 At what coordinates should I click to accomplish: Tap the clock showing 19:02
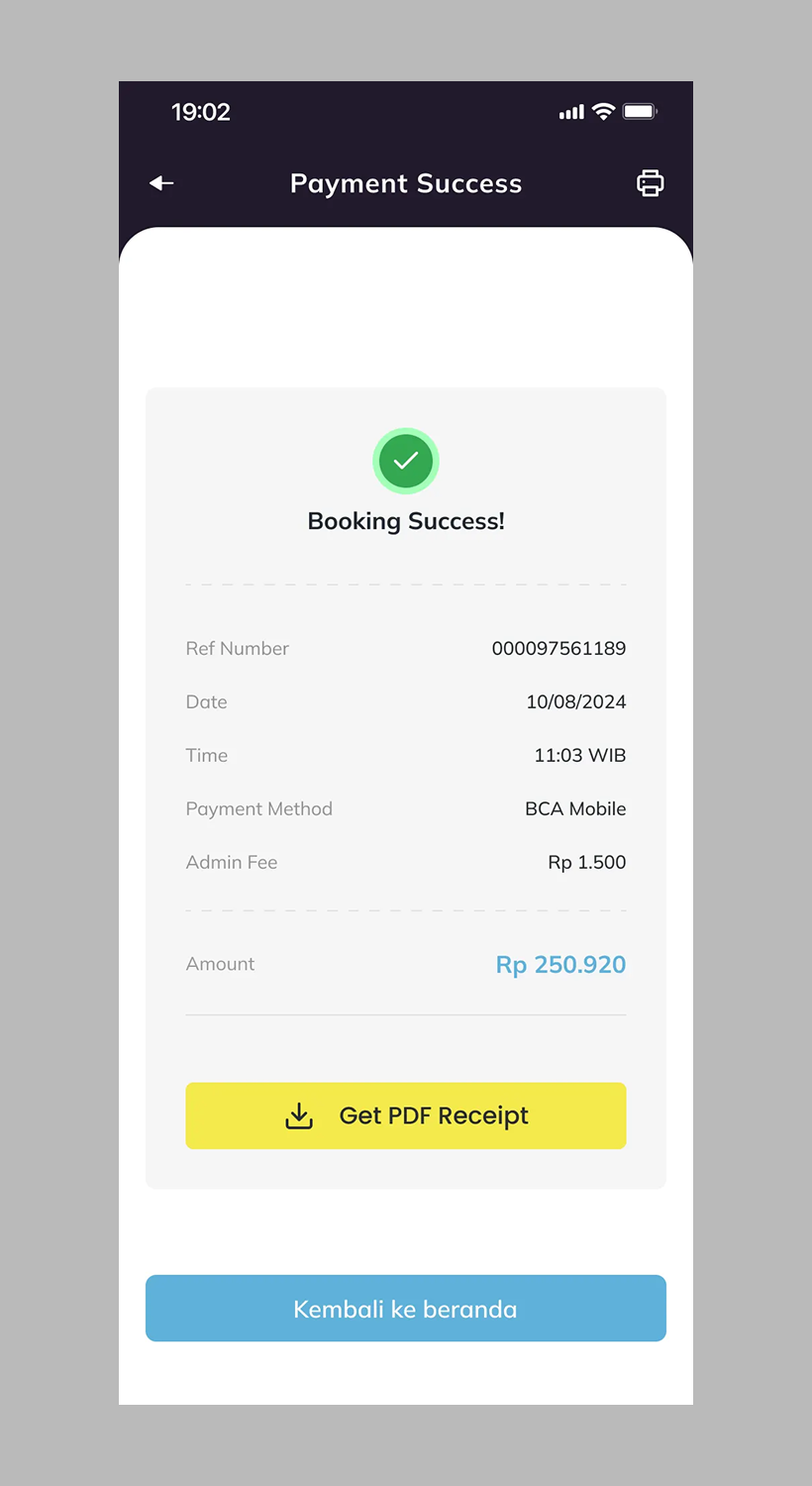[202, 112]
